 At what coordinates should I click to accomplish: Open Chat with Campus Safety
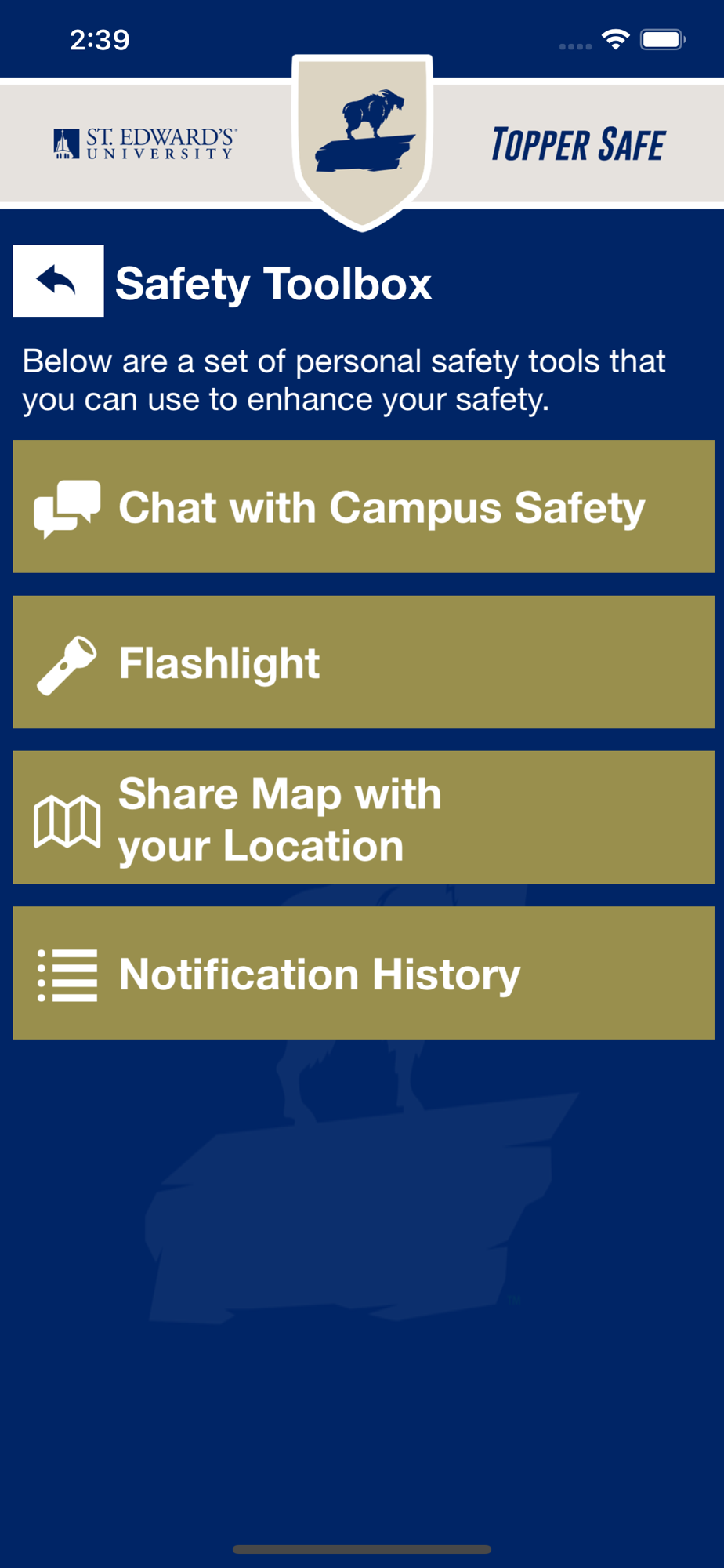(x=364, y=506)
